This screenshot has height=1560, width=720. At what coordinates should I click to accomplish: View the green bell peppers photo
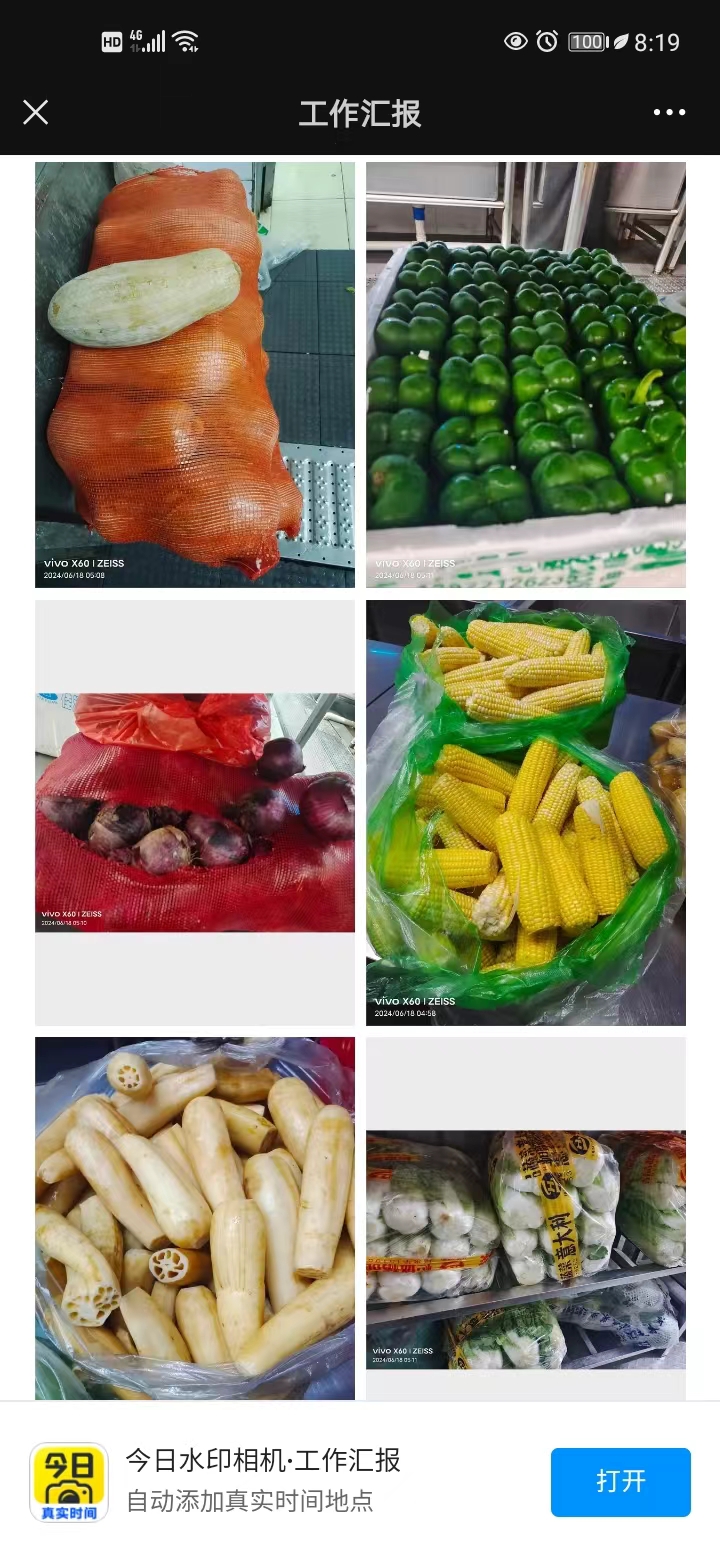click(526, 375)
